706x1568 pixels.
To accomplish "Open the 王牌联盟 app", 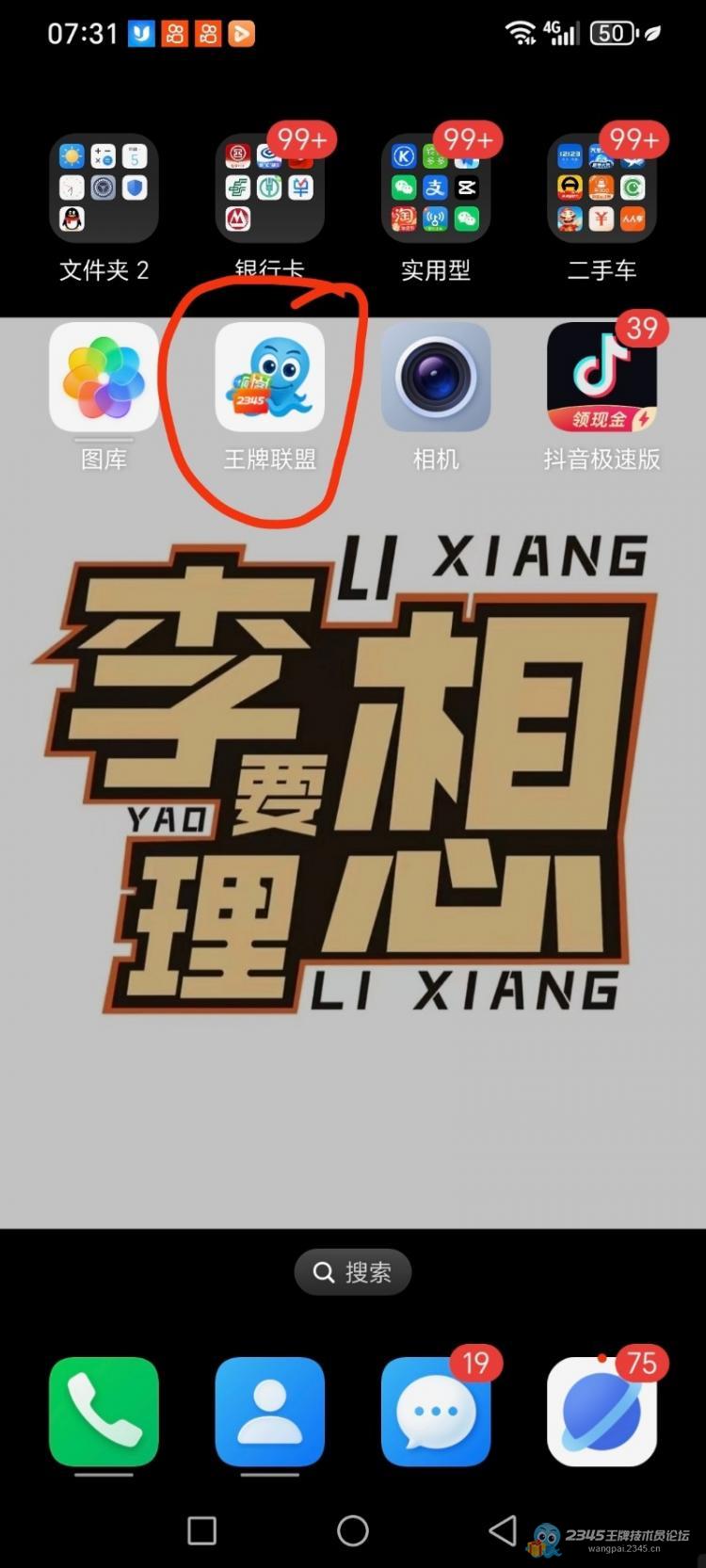I will click(x=270, y=378).
